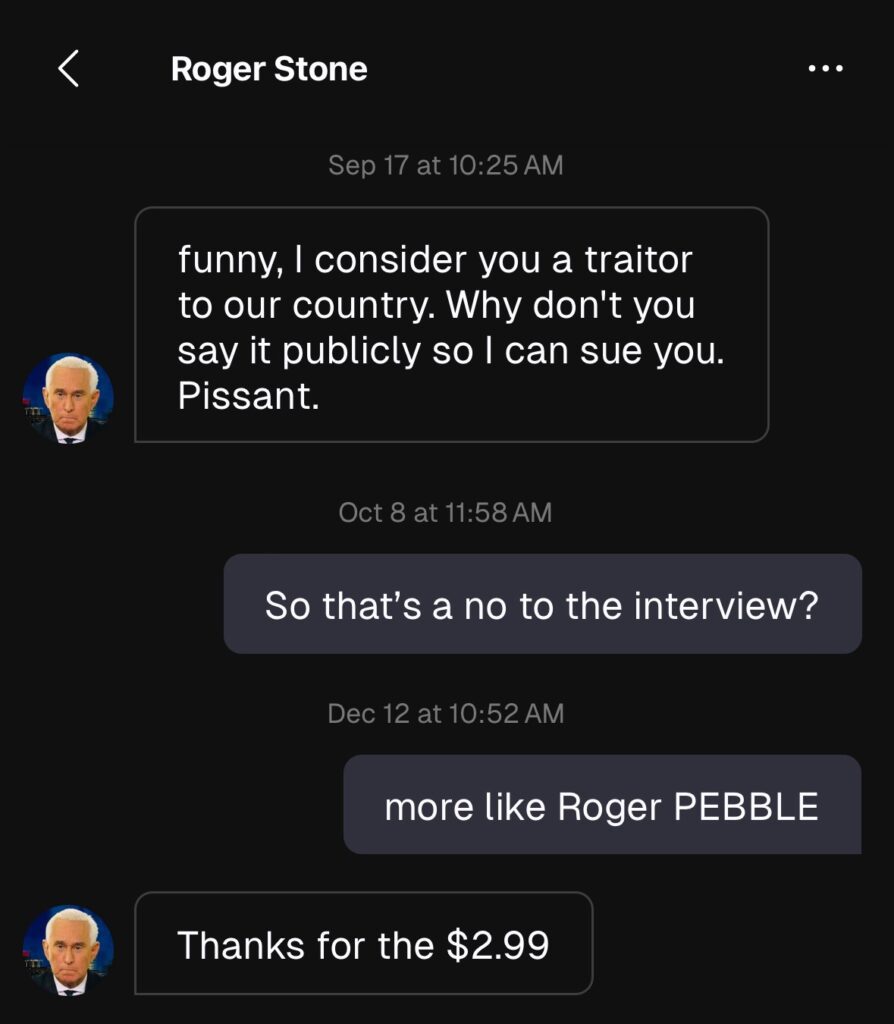Open the avatar beside "Thanks for the $2.99"
The height and width of the screenshot is (1024, 894).
coord(68,950)
